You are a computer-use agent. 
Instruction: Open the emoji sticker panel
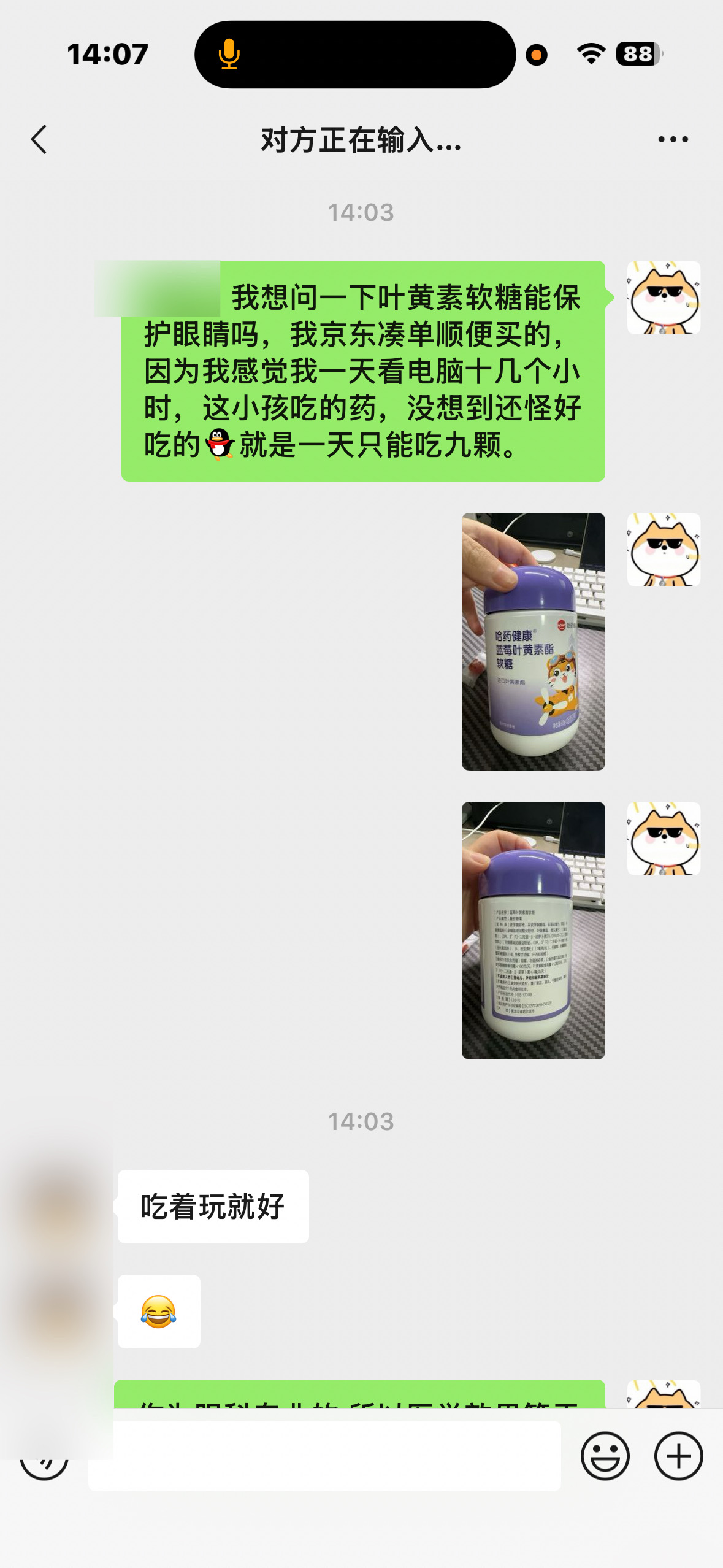coord(605,1456)
